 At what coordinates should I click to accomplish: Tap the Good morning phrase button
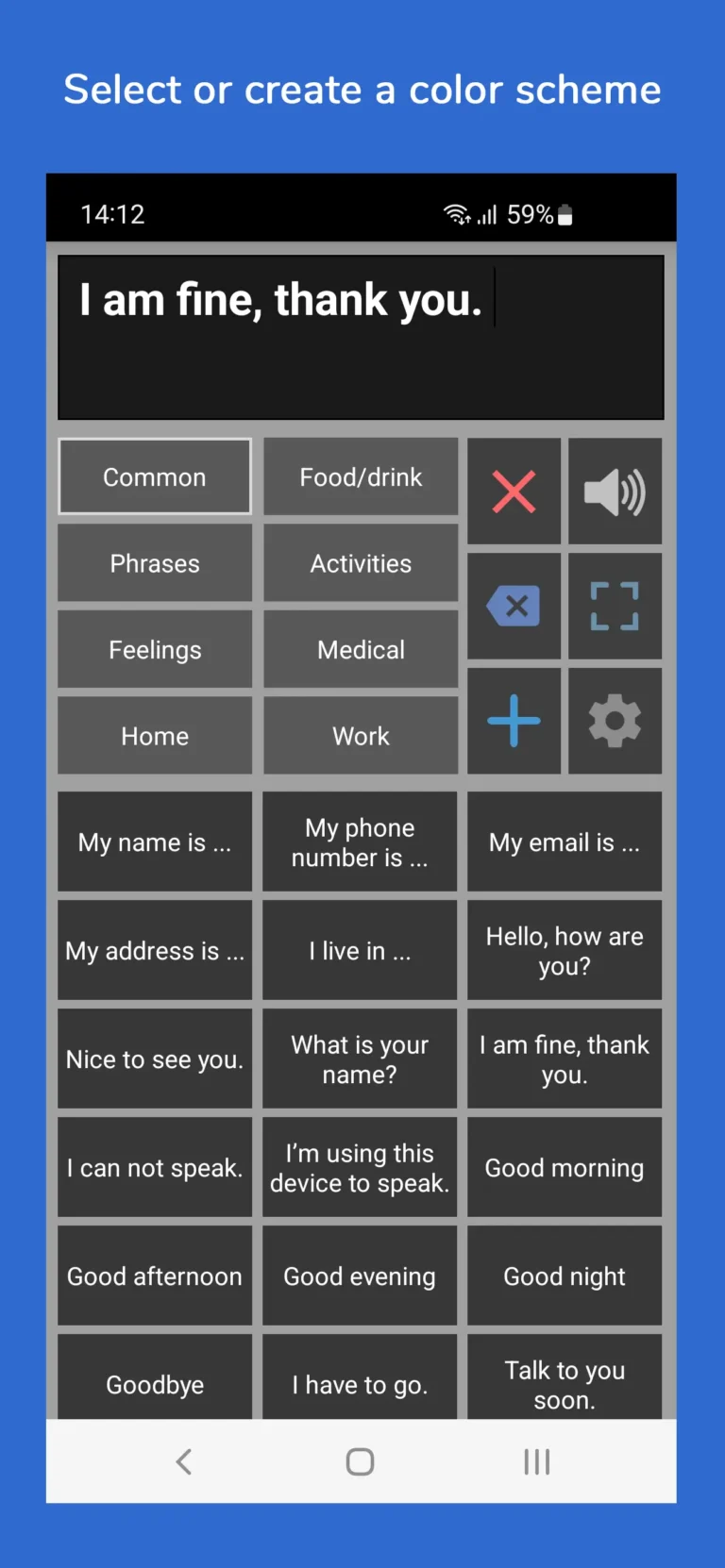[x=564, y=1167]
